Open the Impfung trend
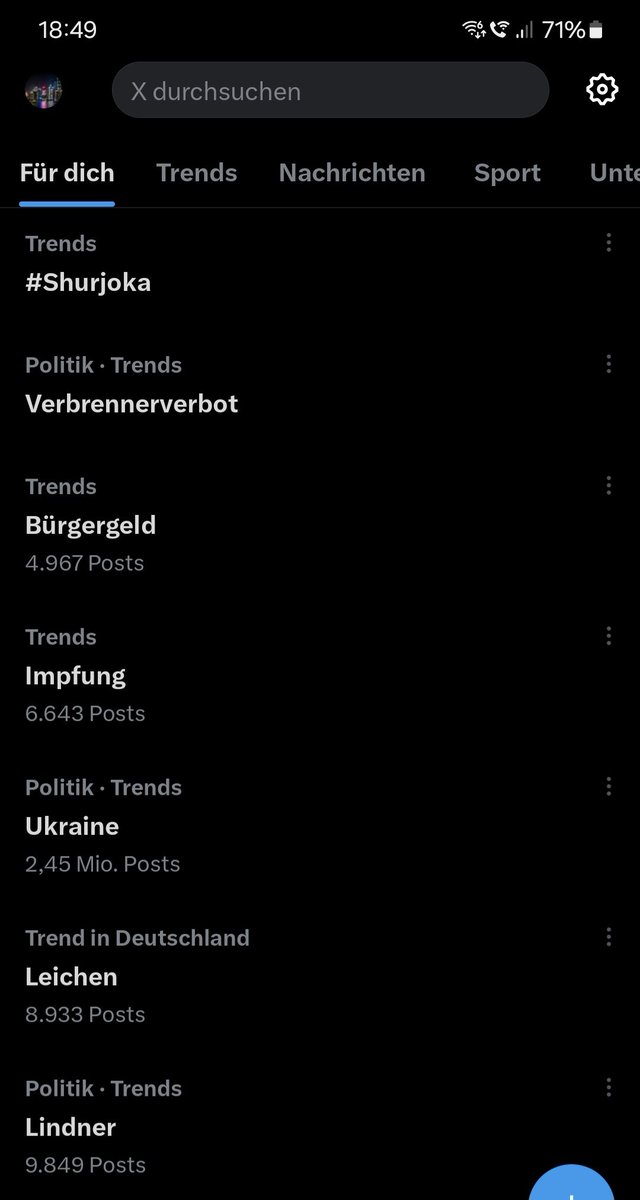This screenshot has height=1200, width=640. coord(75,676)
